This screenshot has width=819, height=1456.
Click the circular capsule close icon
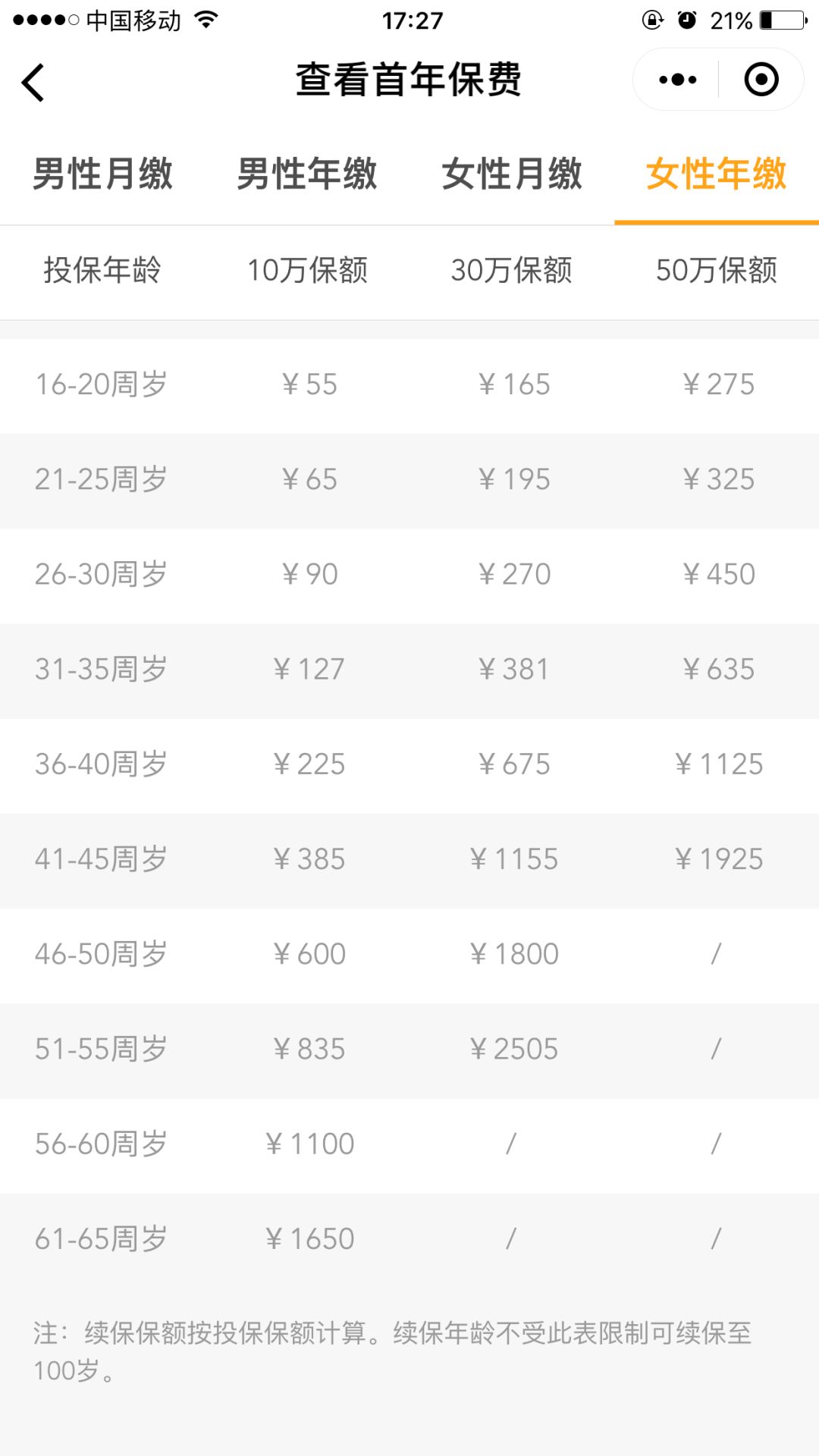click(x=761, y=78)
